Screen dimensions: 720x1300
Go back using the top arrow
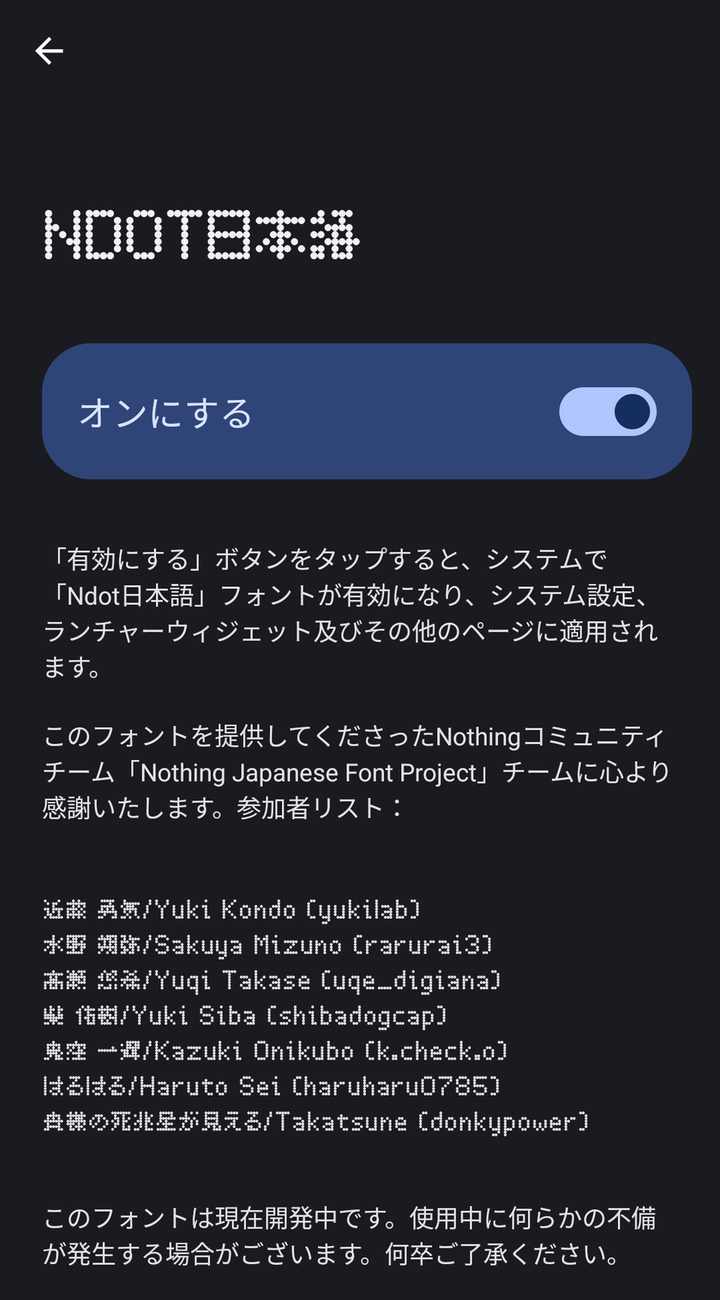(49, 51)
